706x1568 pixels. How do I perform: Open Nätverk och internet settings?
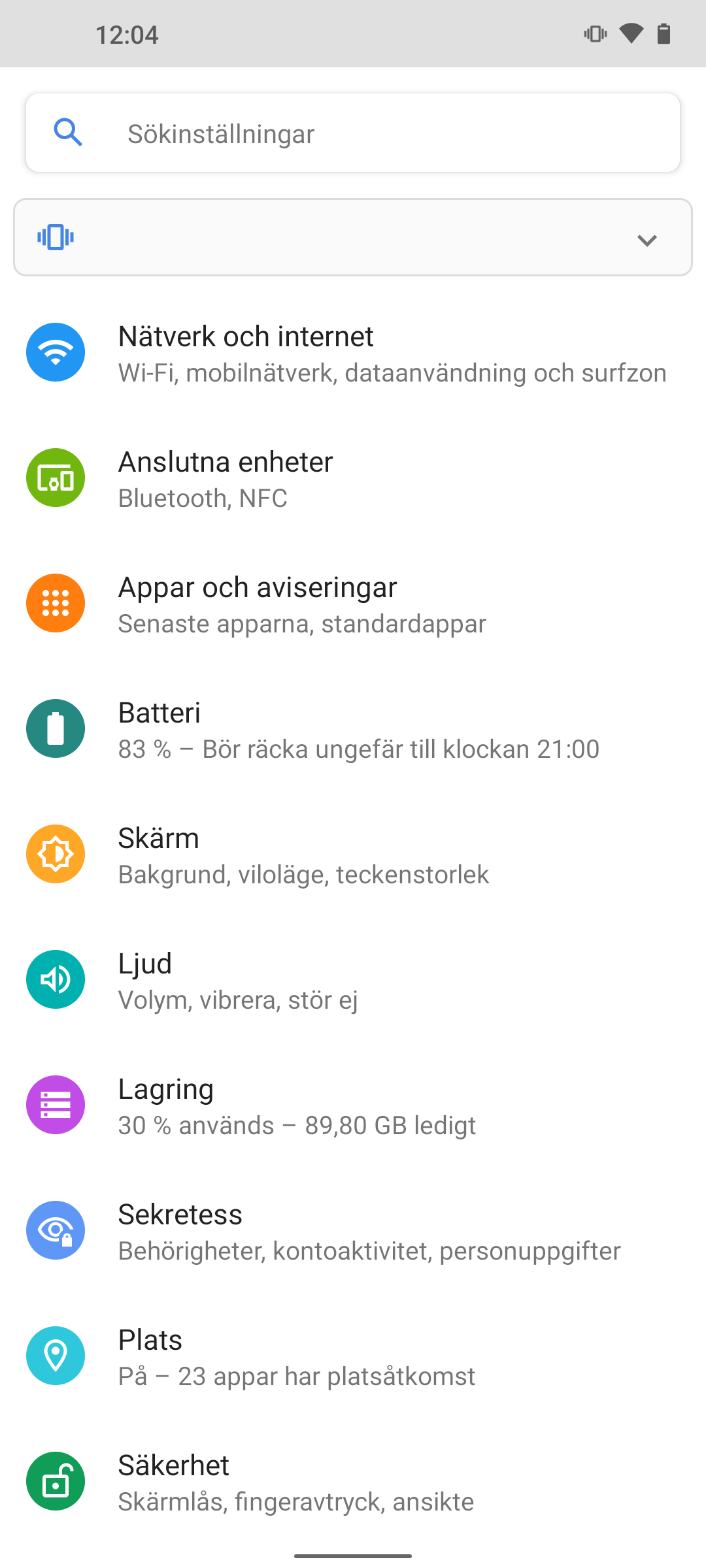(353, 353)
